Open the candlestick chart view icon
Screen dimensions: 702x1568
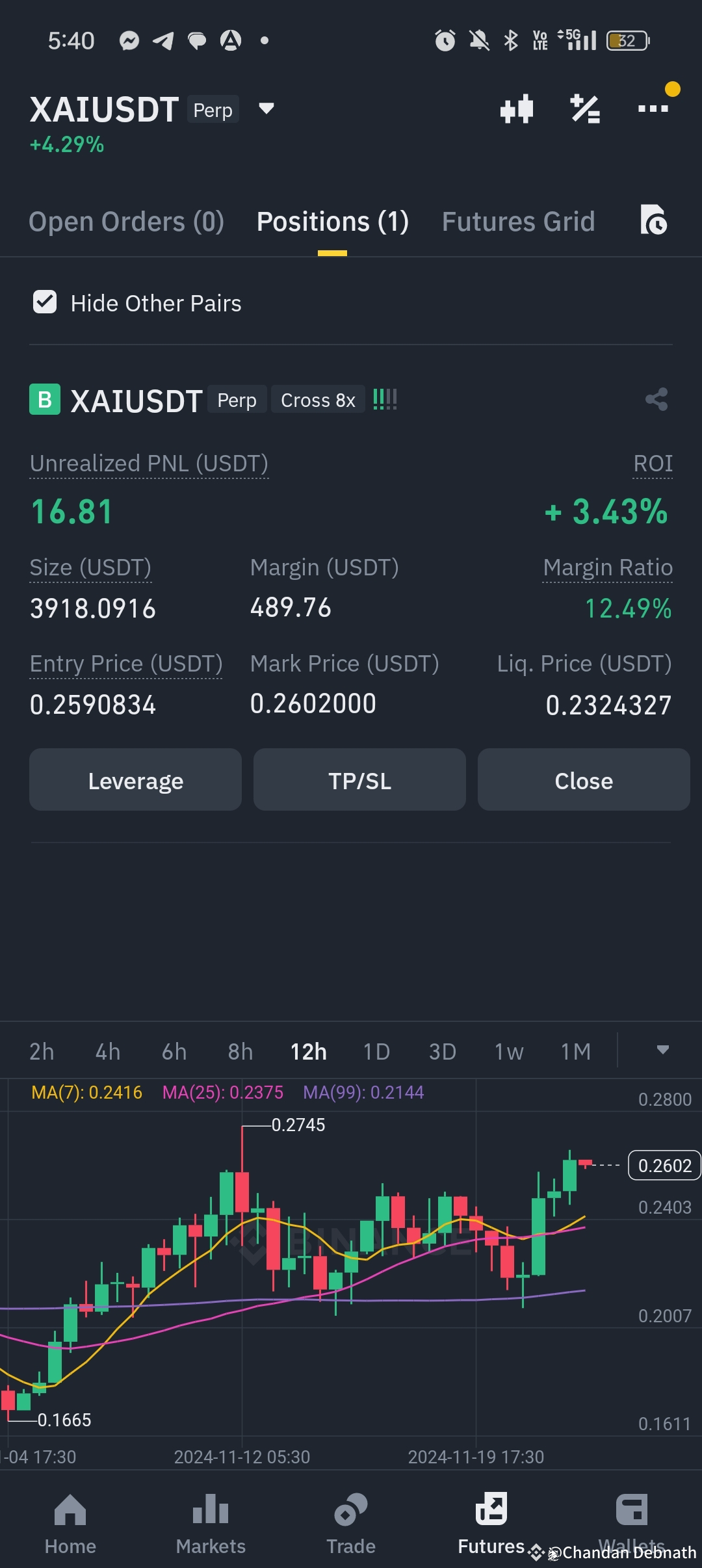pos(517,109)
